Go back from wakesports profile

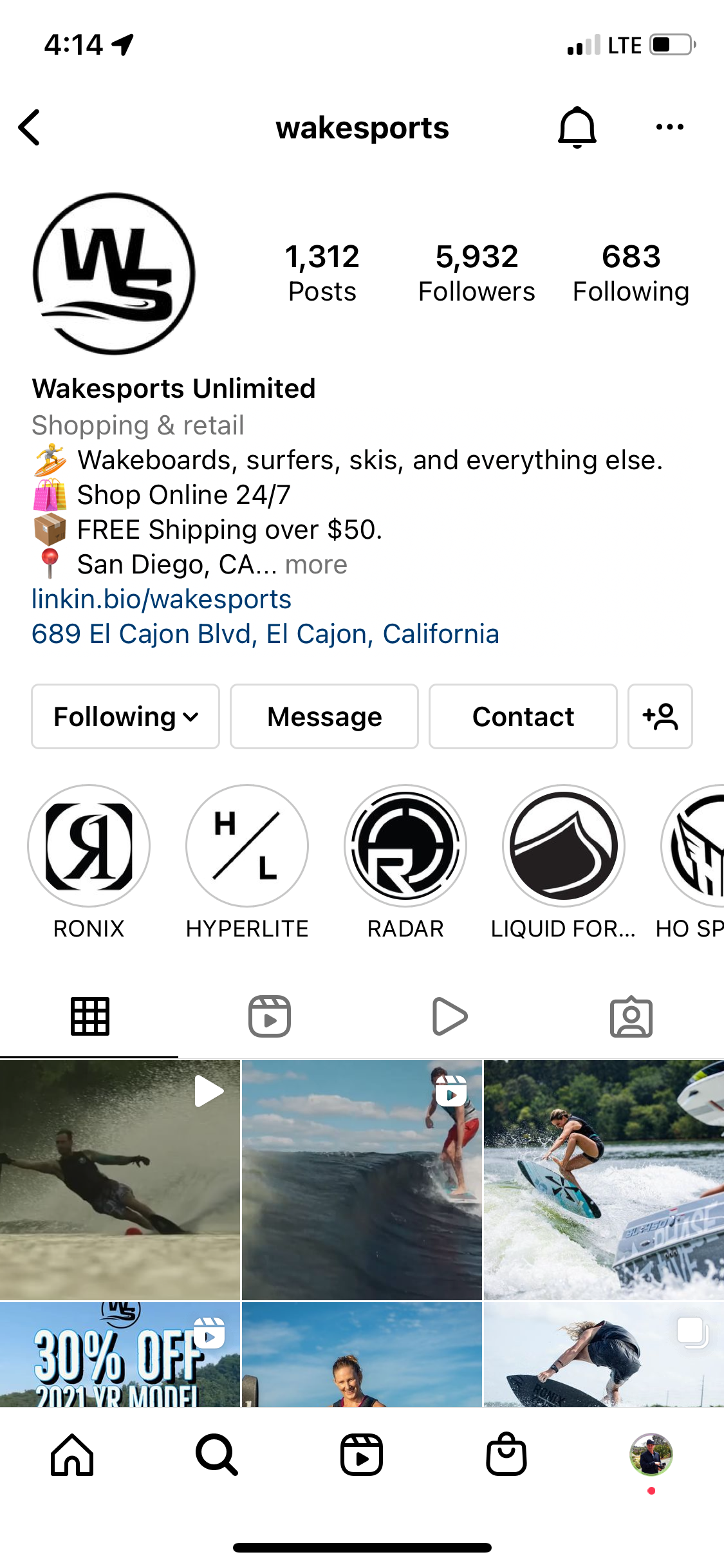tap(30, 127)
